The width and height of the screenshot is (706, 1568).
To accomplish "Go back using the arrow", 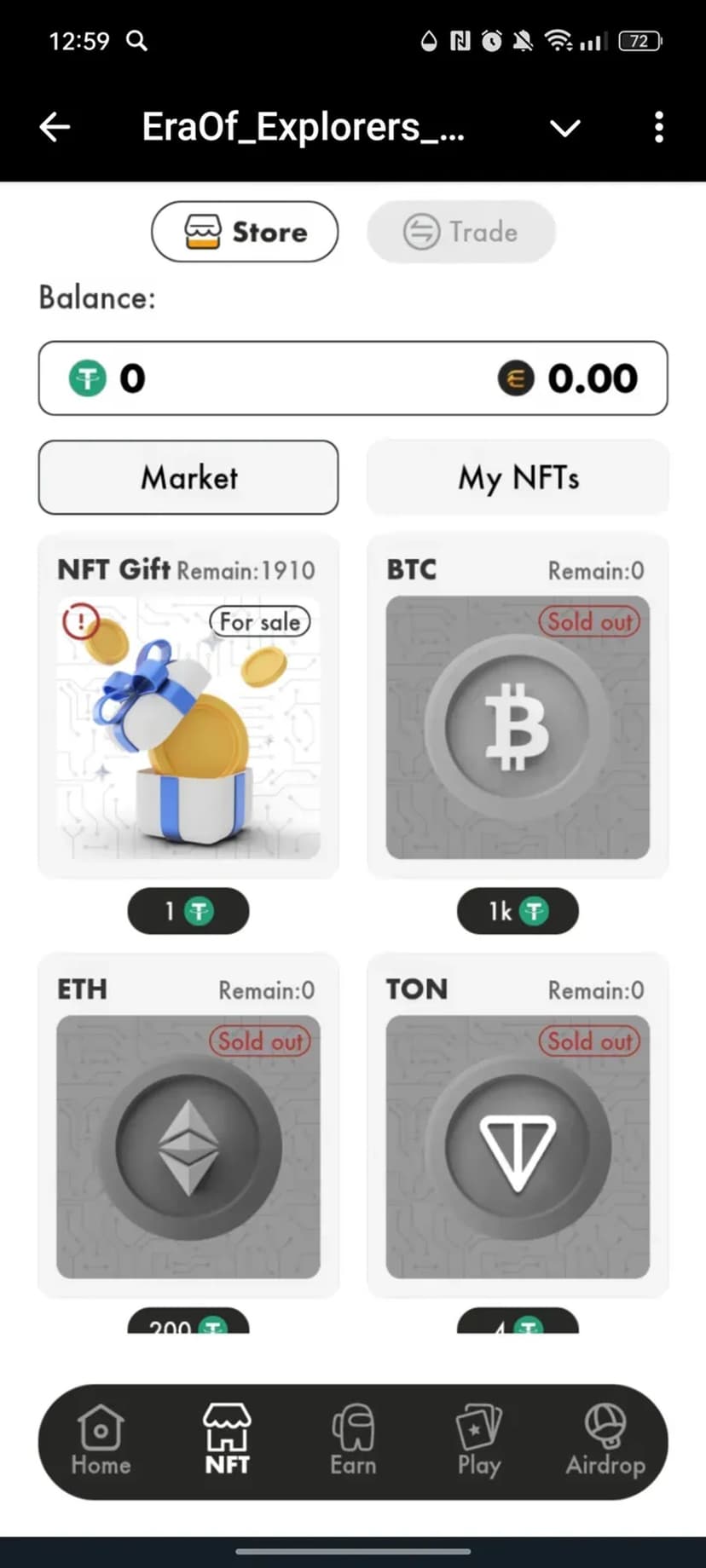I will click(x=55, y=128).
